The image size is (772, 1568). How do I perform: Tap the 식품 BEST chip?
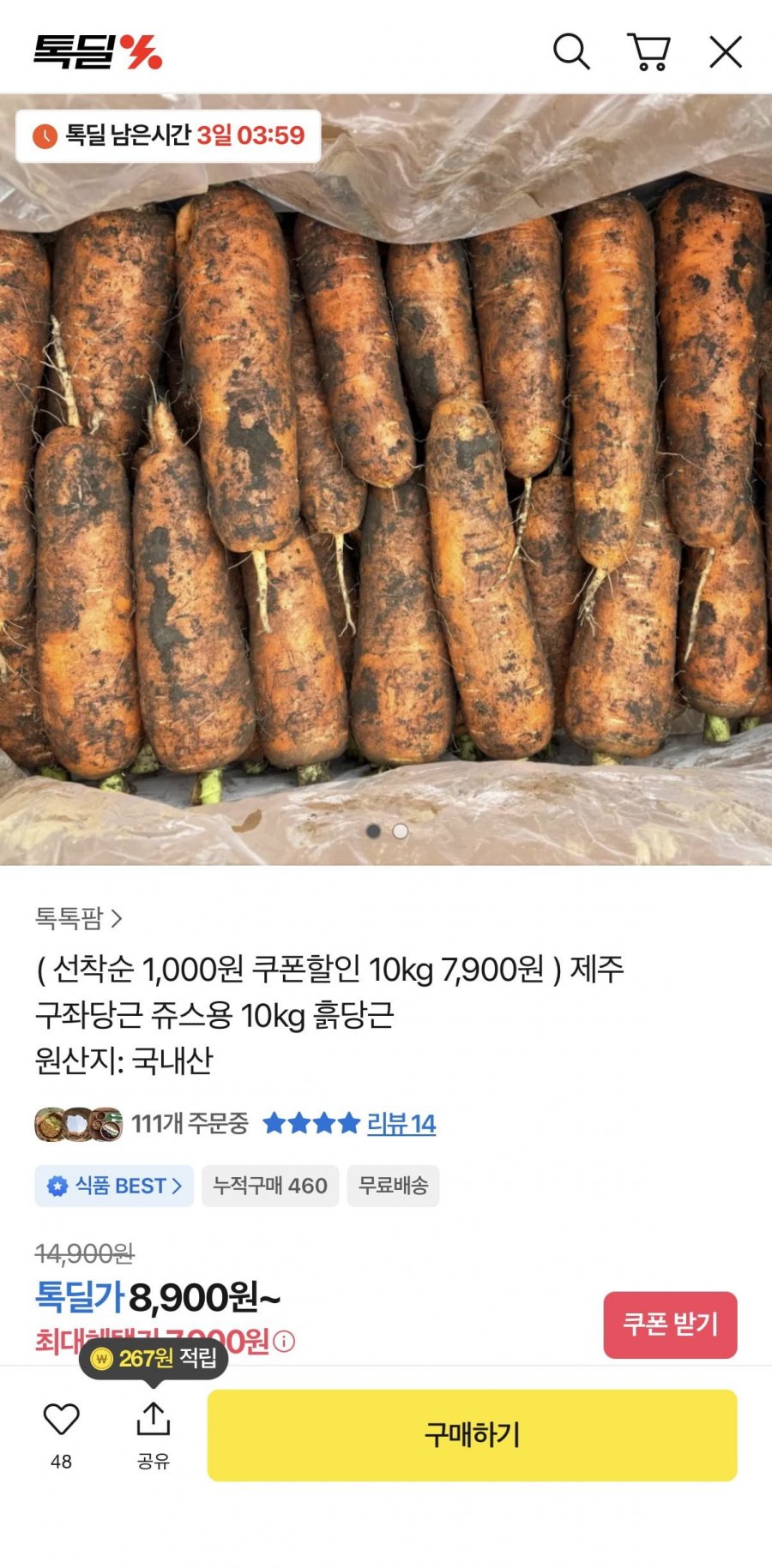pos(114,1186)
